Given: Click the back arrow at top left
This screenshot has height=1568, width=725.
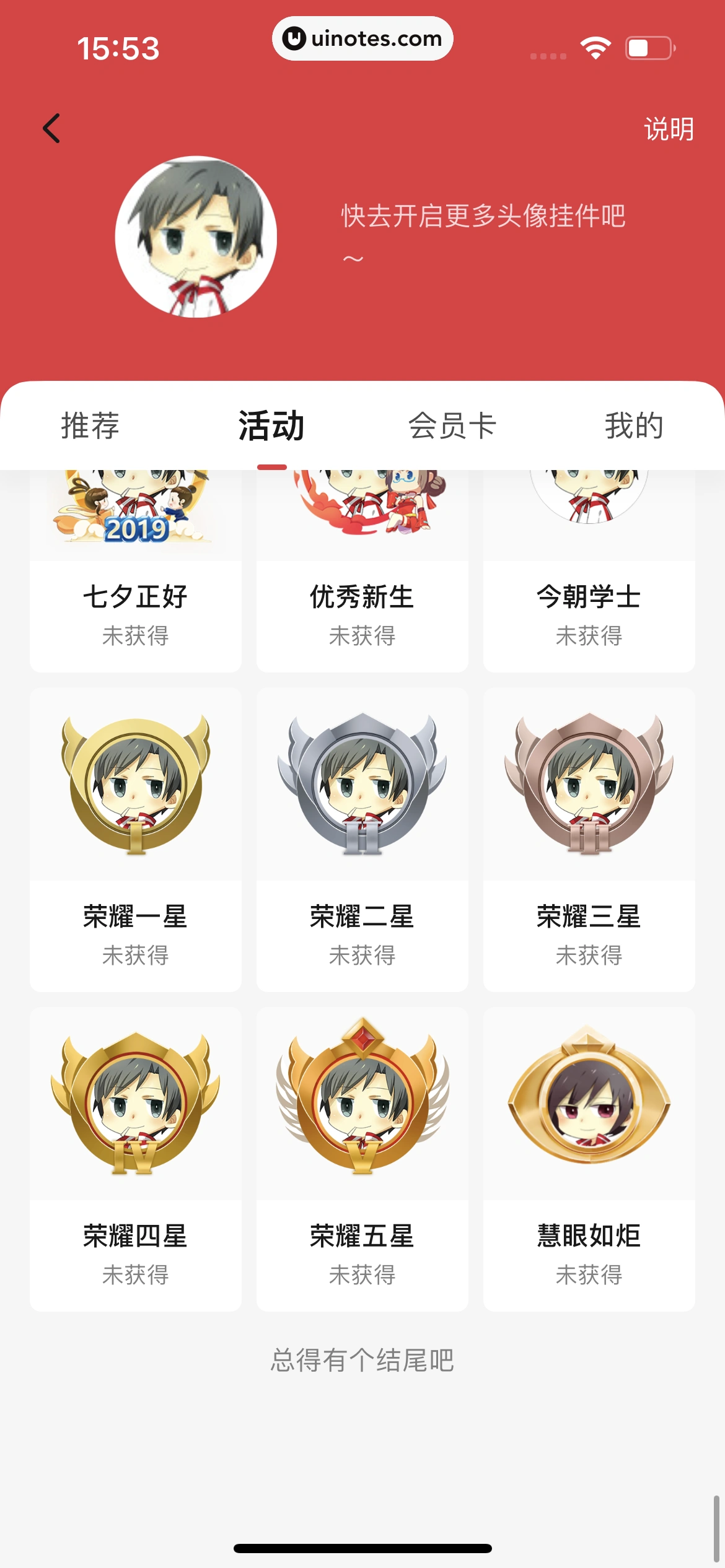Looking at the screenshot, I should pyautogui.click(x=52, y=128).
